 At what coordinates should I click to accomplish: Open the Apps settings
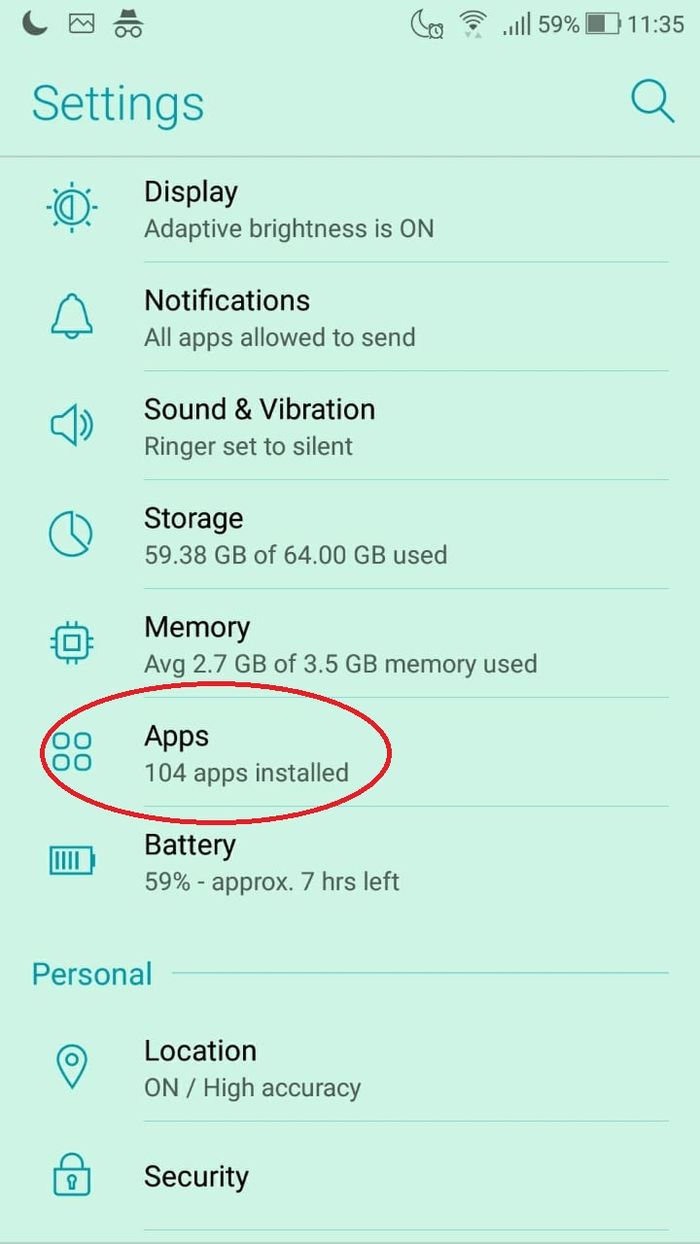click(x=350, y=753)
